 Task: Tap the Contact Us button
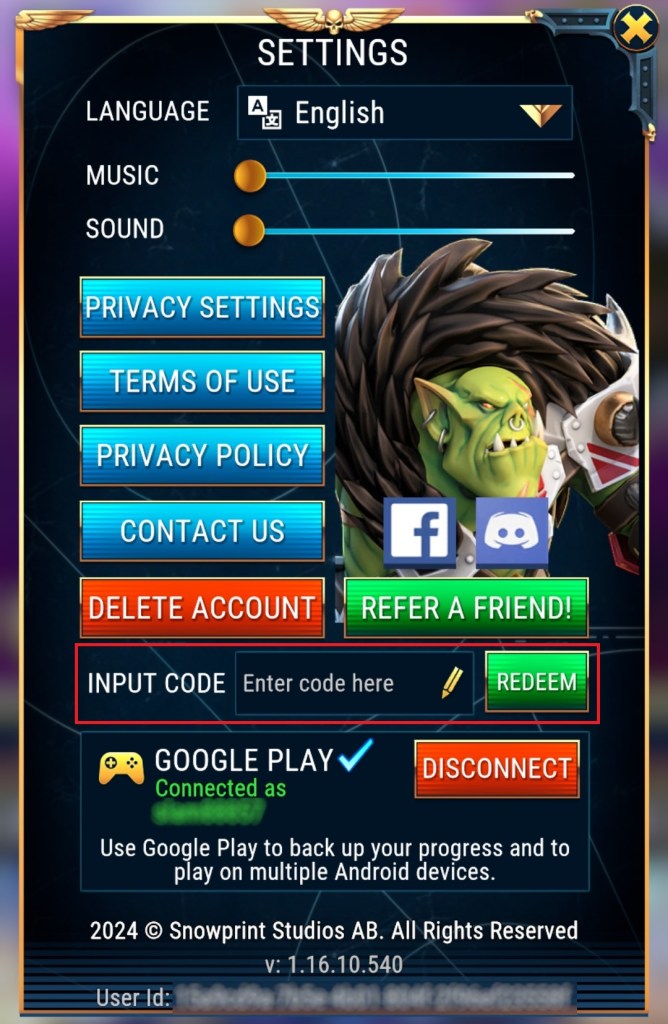(x=202, y=531)
